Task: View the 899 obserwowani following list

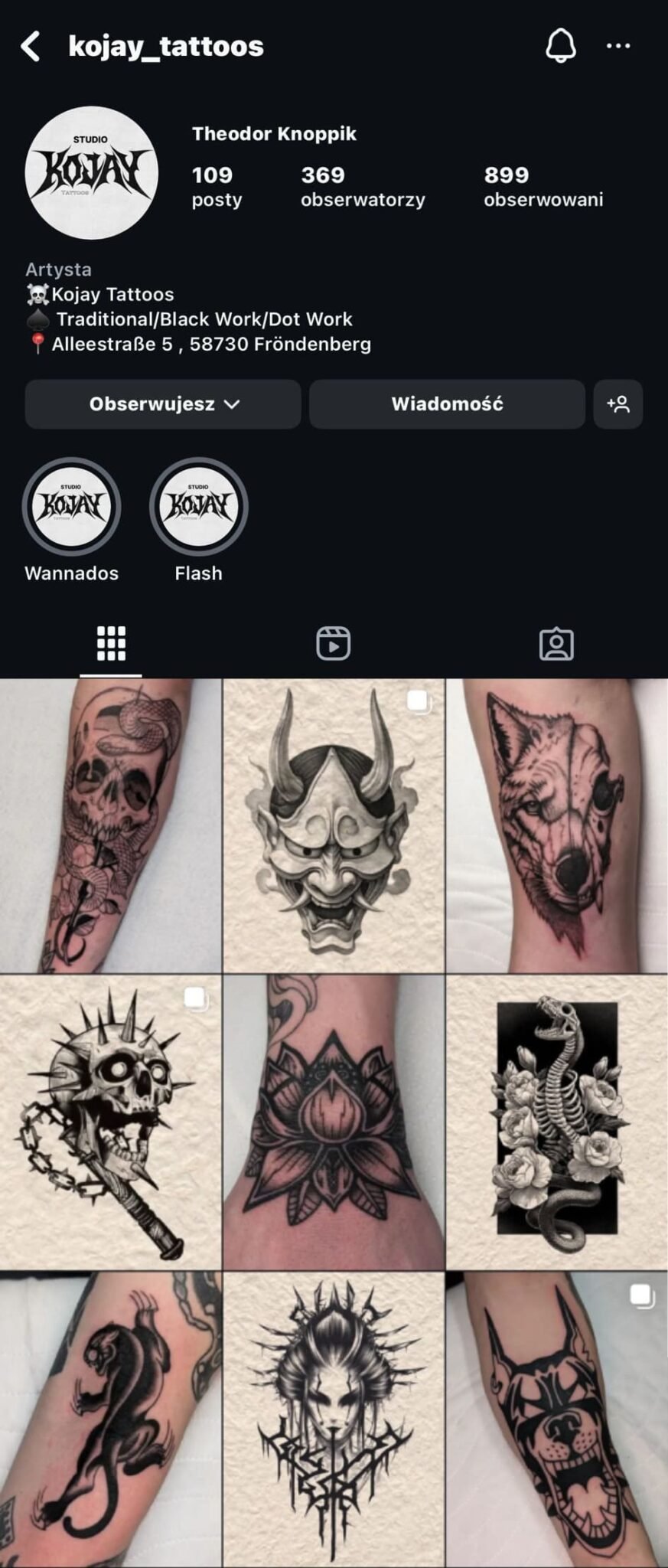Action: coord(543,186)
